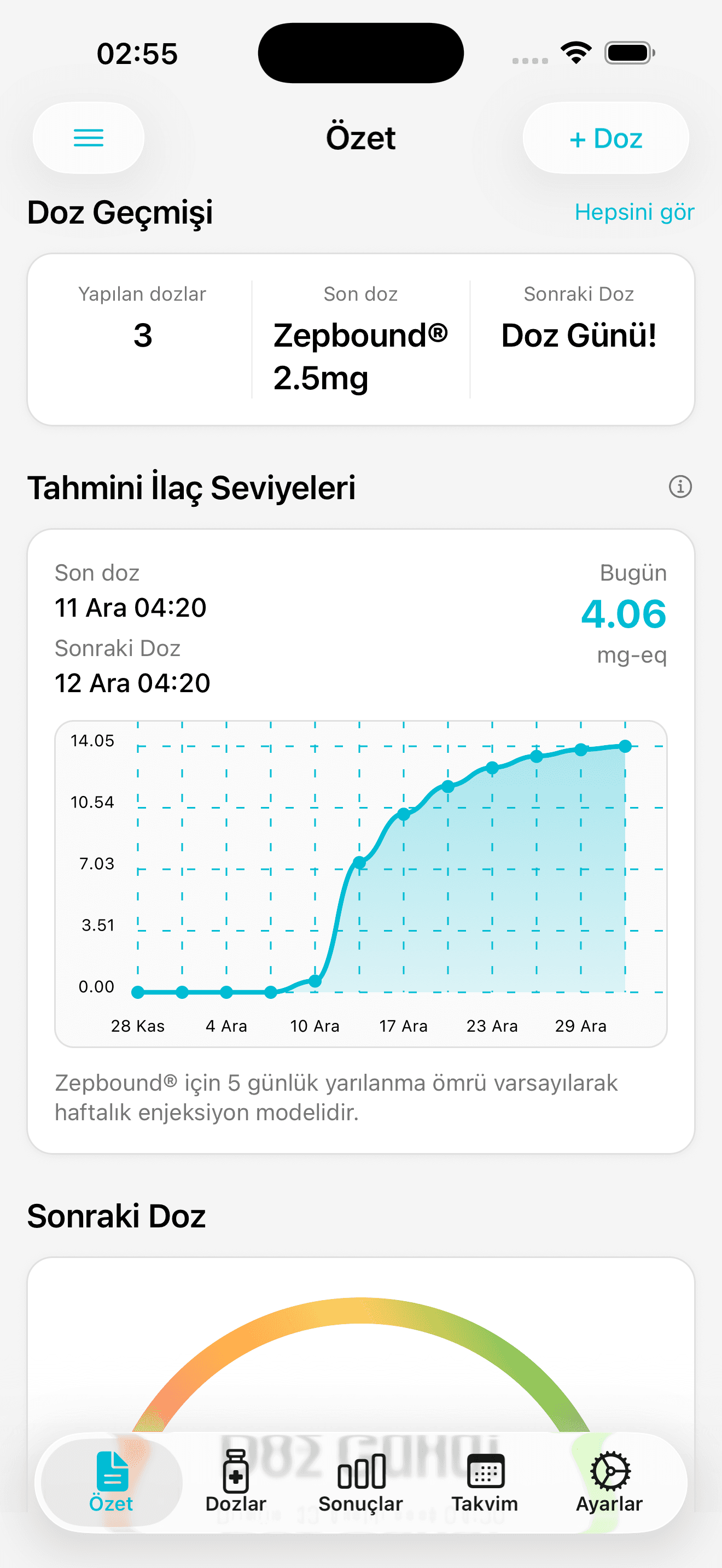Viewport: 722px width, 1568px height.
Task: Add a new dose with + Doz
Action: (605, 138)
